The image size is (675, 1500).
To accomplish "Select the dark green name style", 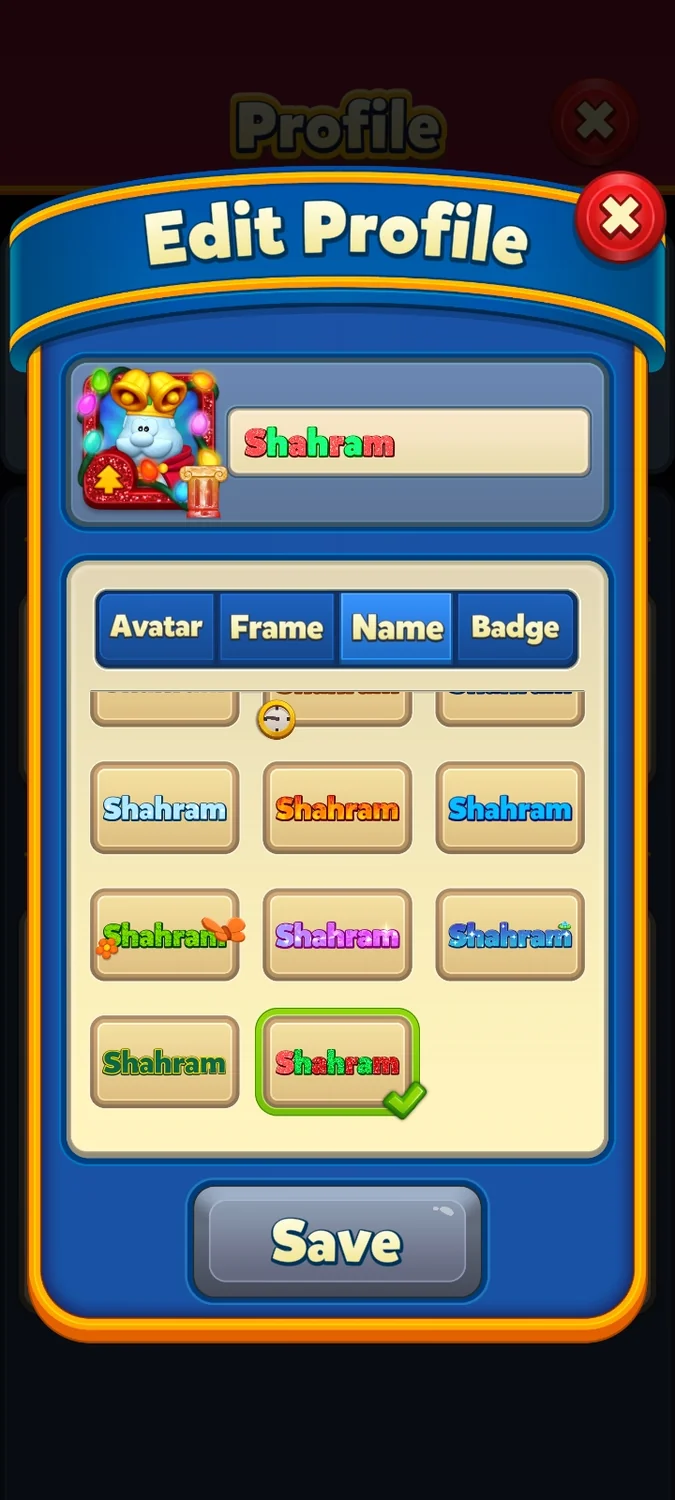I will [x=165, y=1062].
